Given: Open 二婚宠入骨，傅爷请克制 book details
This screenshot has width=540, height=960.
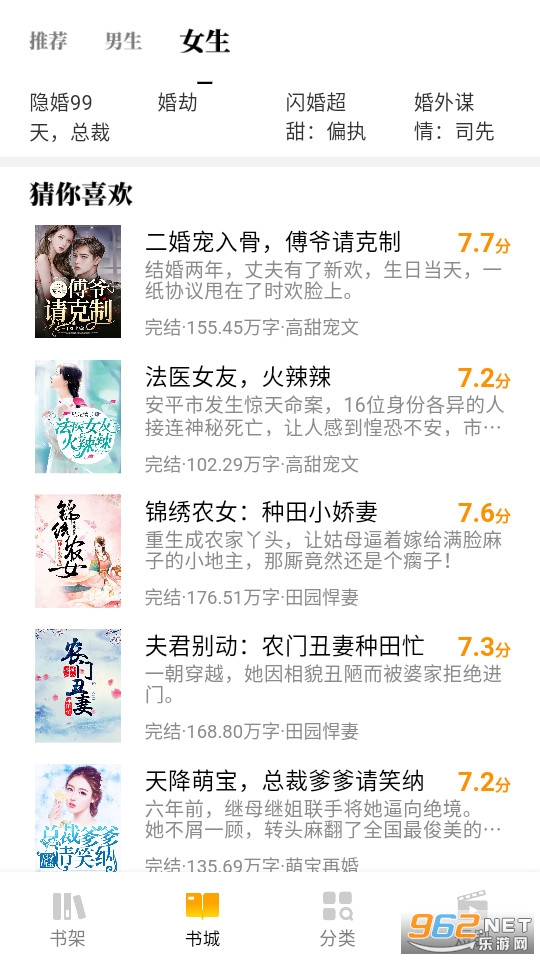Looking at the screenshot, I should pyautogui.click(x=270, y=282).
